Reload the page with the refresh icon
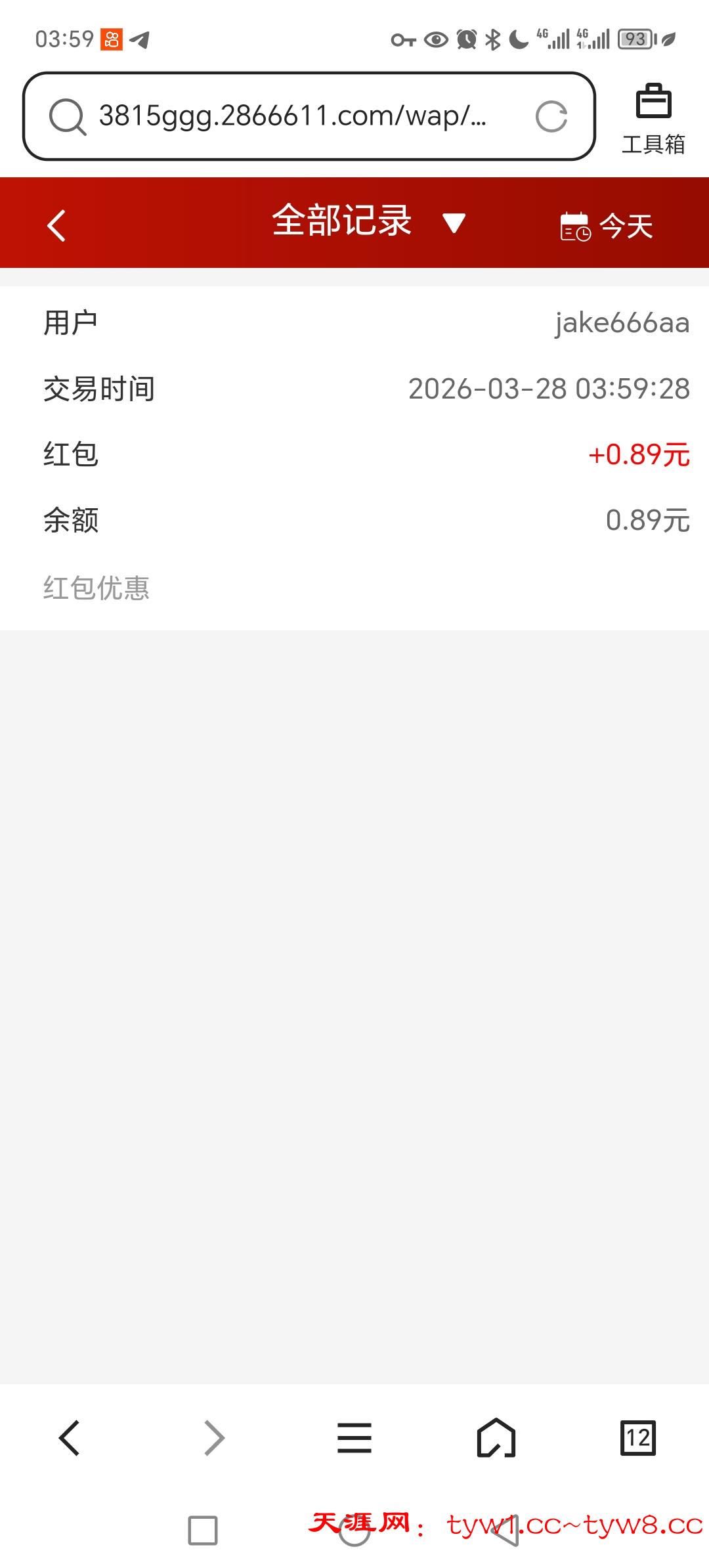This screenshot has height=1568, width=709. (x=551, y=117)
